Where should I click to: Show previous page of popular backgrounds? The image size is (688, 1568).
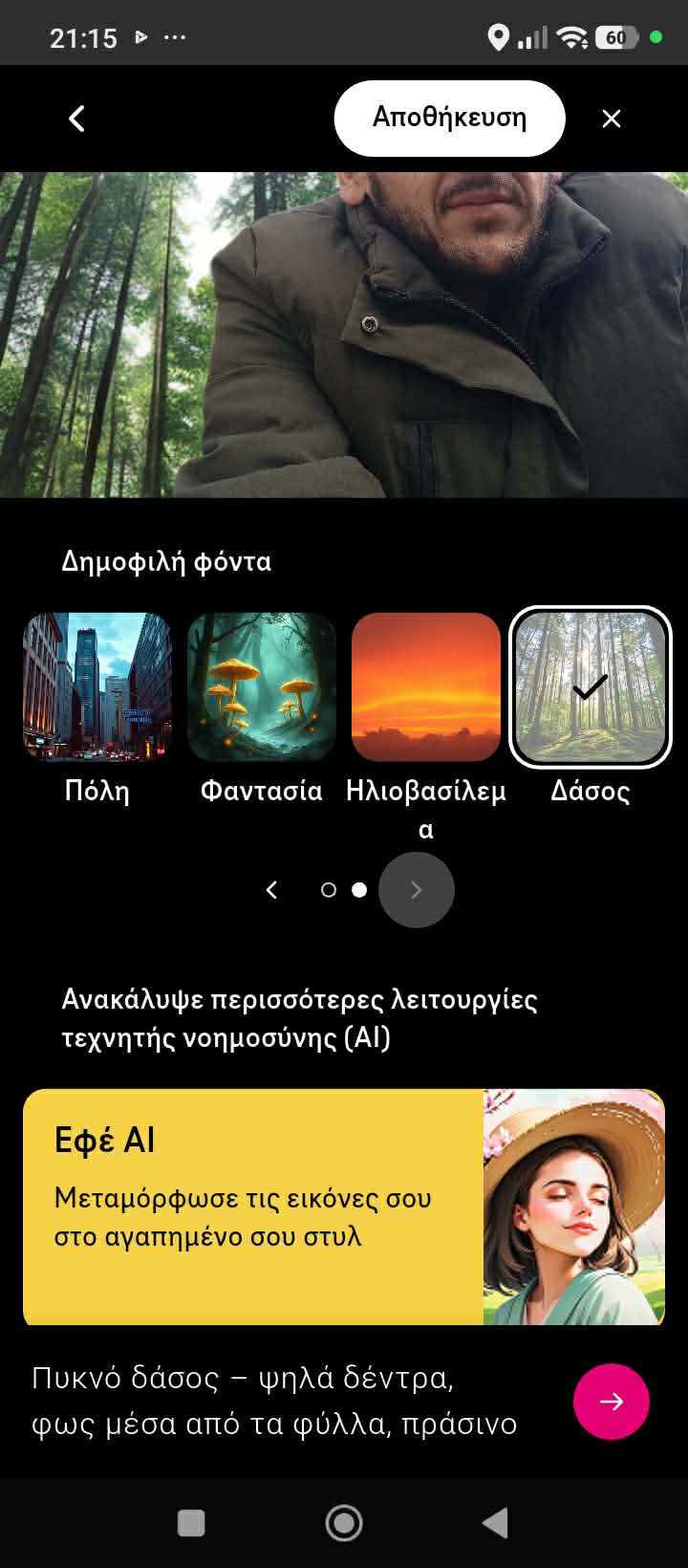[271, 890]
